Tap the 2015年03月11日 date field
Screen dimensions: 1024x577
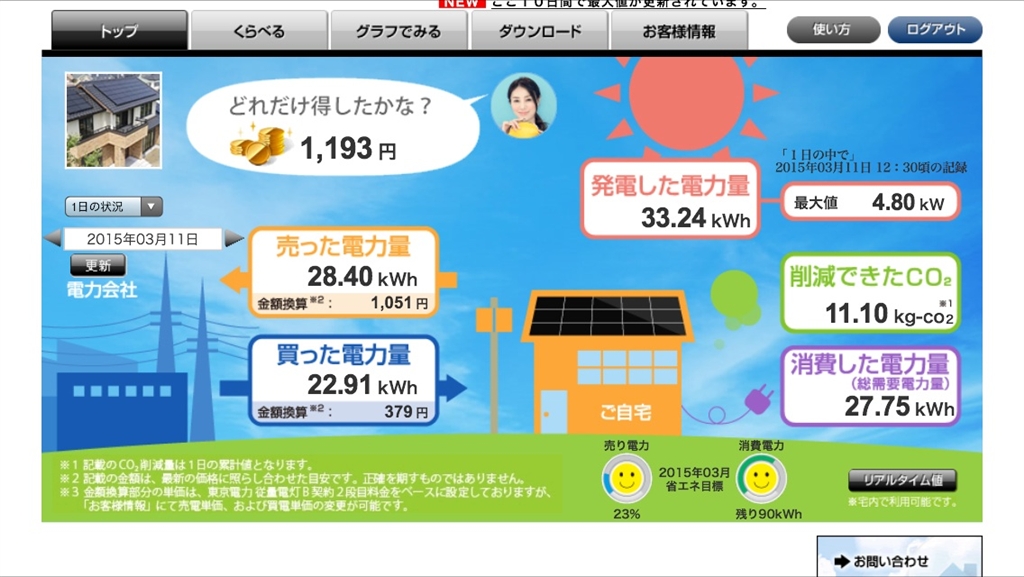pos(142,239)
